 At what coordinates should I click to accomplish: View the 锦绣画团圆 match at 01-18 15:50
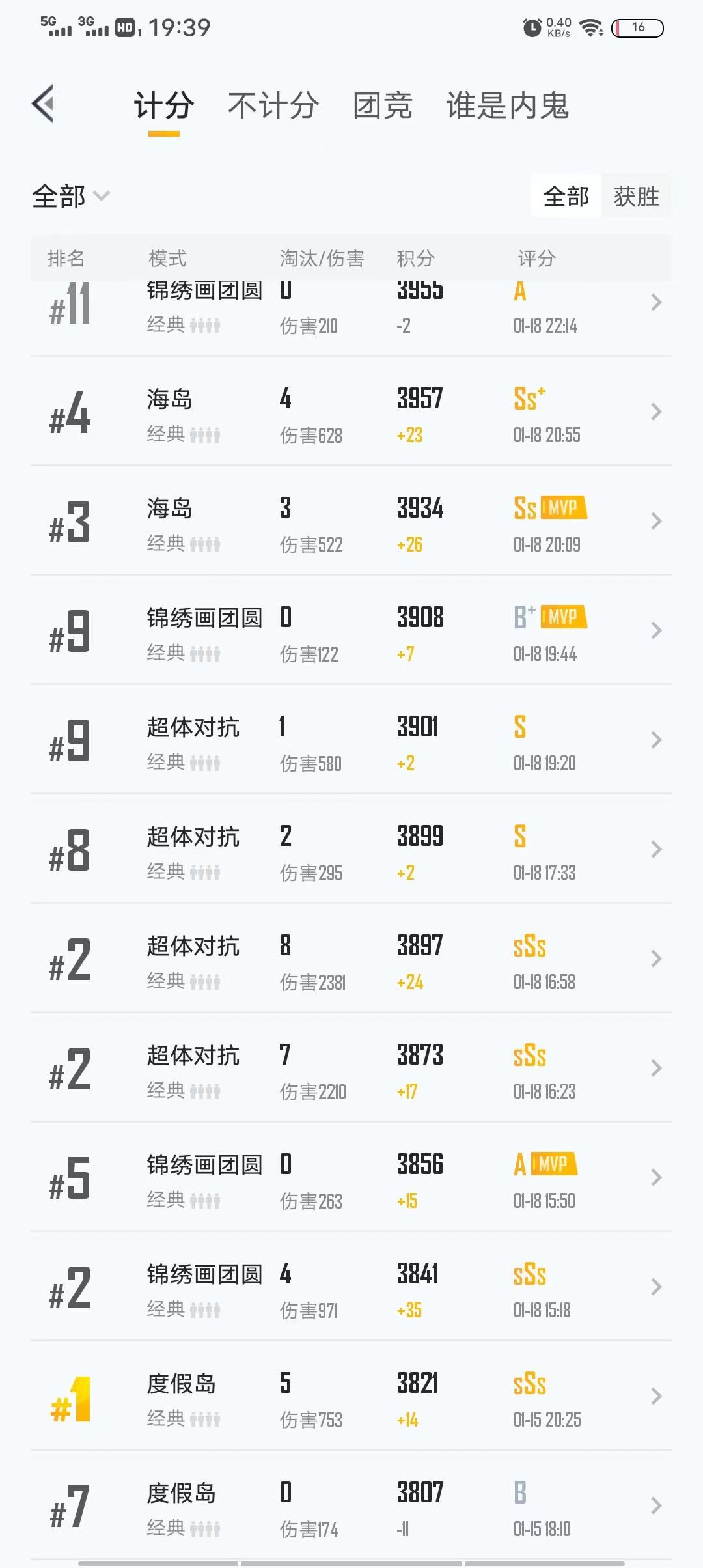351,1177
